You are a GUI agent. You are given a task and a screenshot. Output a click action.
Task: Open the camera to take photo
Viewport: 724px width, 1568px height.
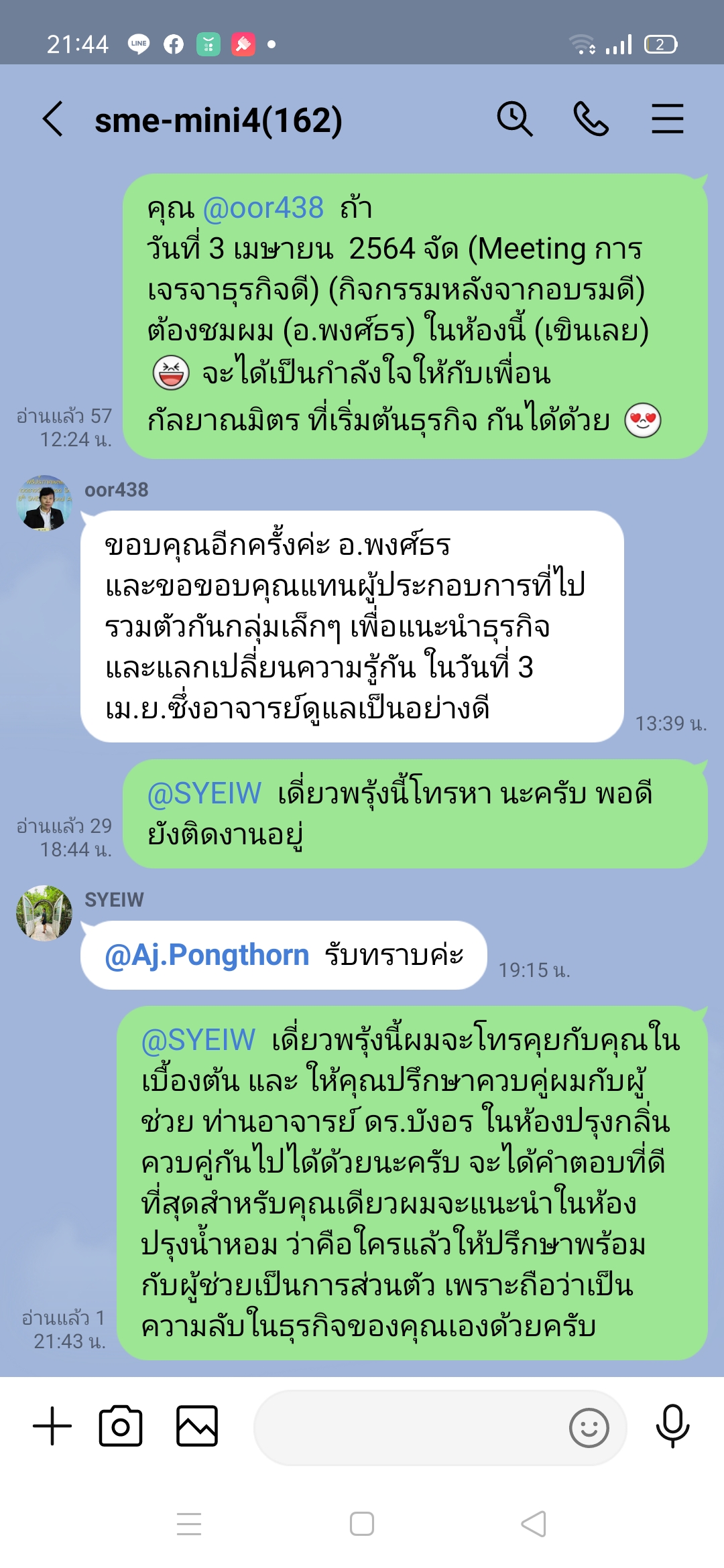click(121, 1426)
